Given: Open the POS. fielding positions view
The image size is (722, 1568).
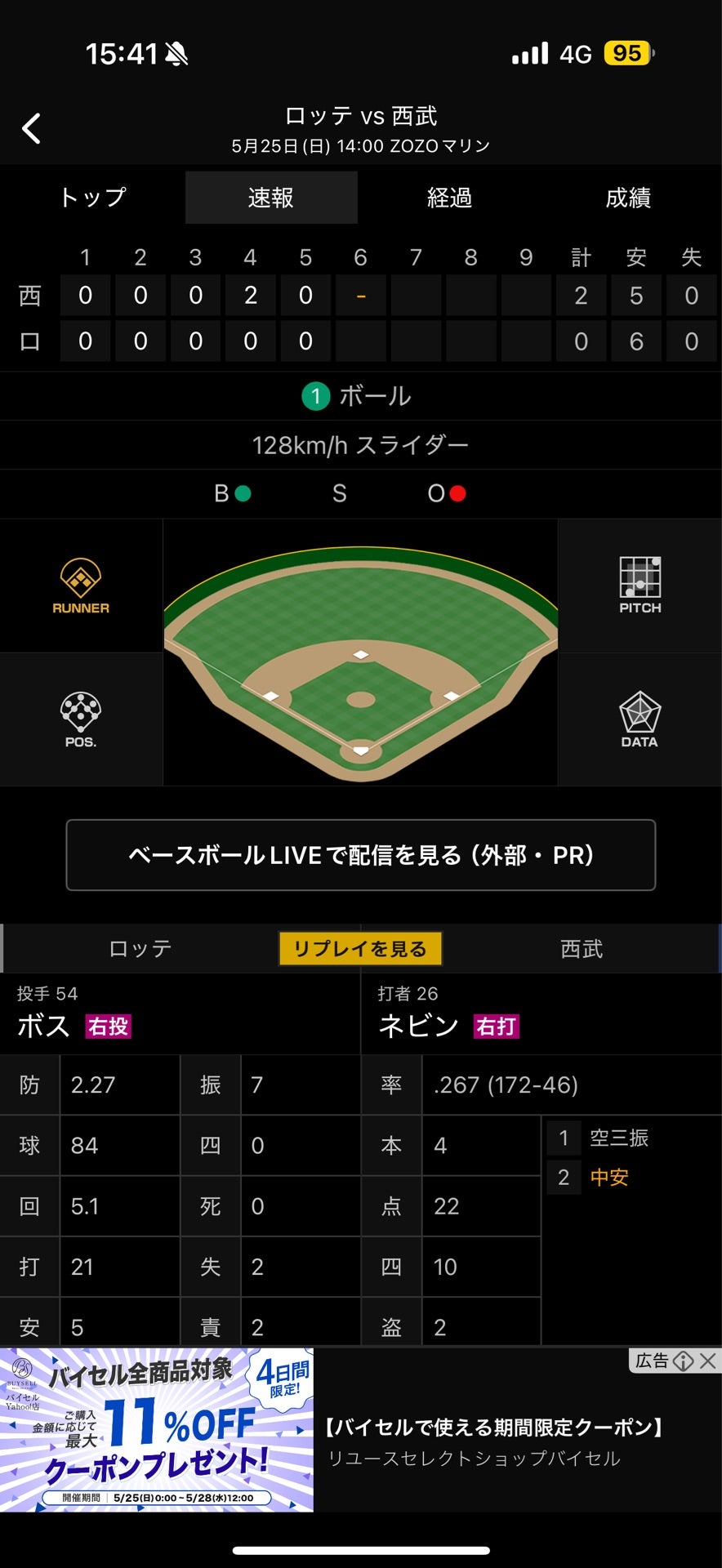Looking at the screenshot, I should [81, 719].
